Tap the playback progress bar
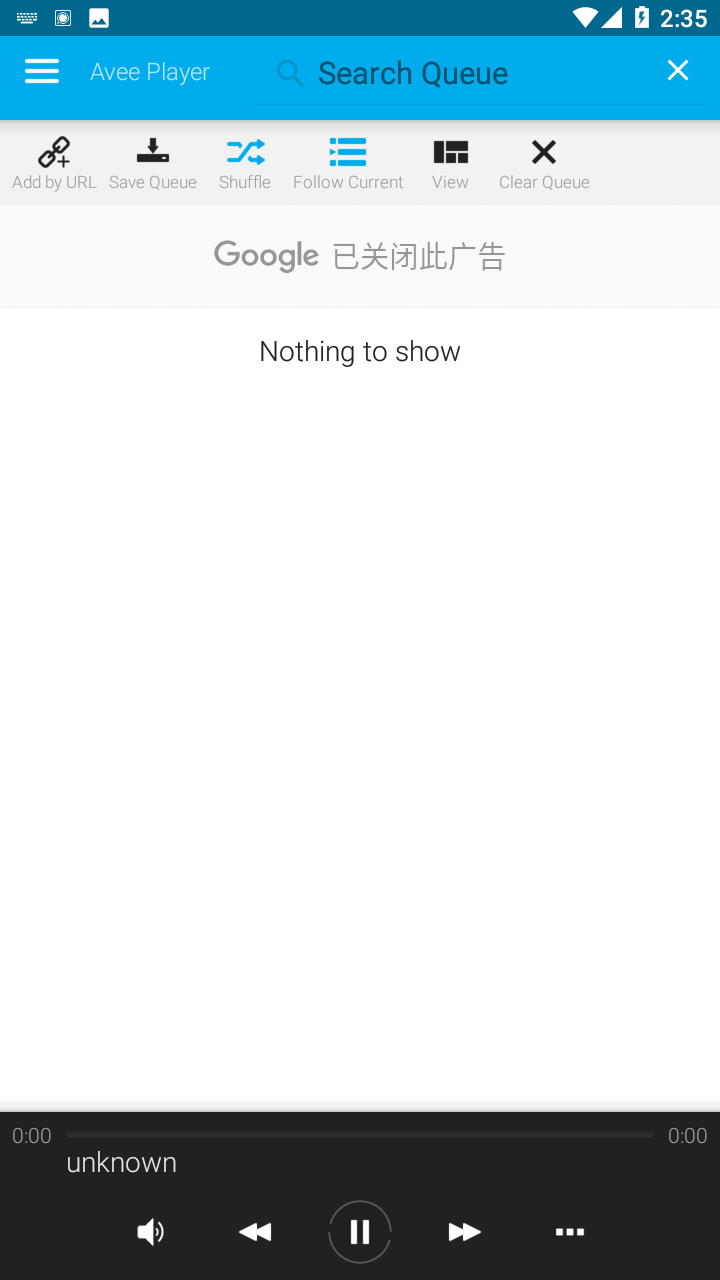The image size is (720, 1280). (360, 1135)
